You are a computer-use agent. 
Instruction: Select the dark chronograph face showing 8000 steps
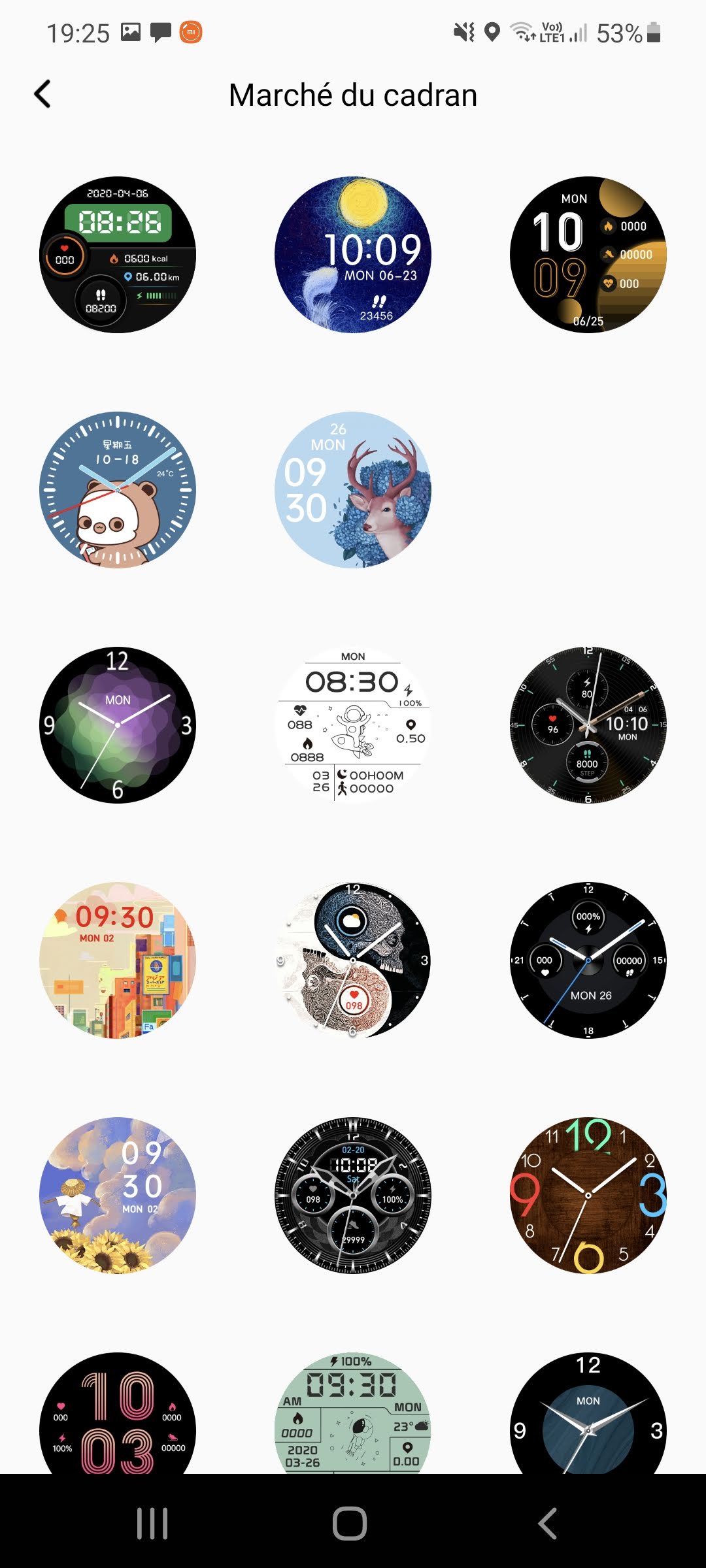tap(588, 725)
